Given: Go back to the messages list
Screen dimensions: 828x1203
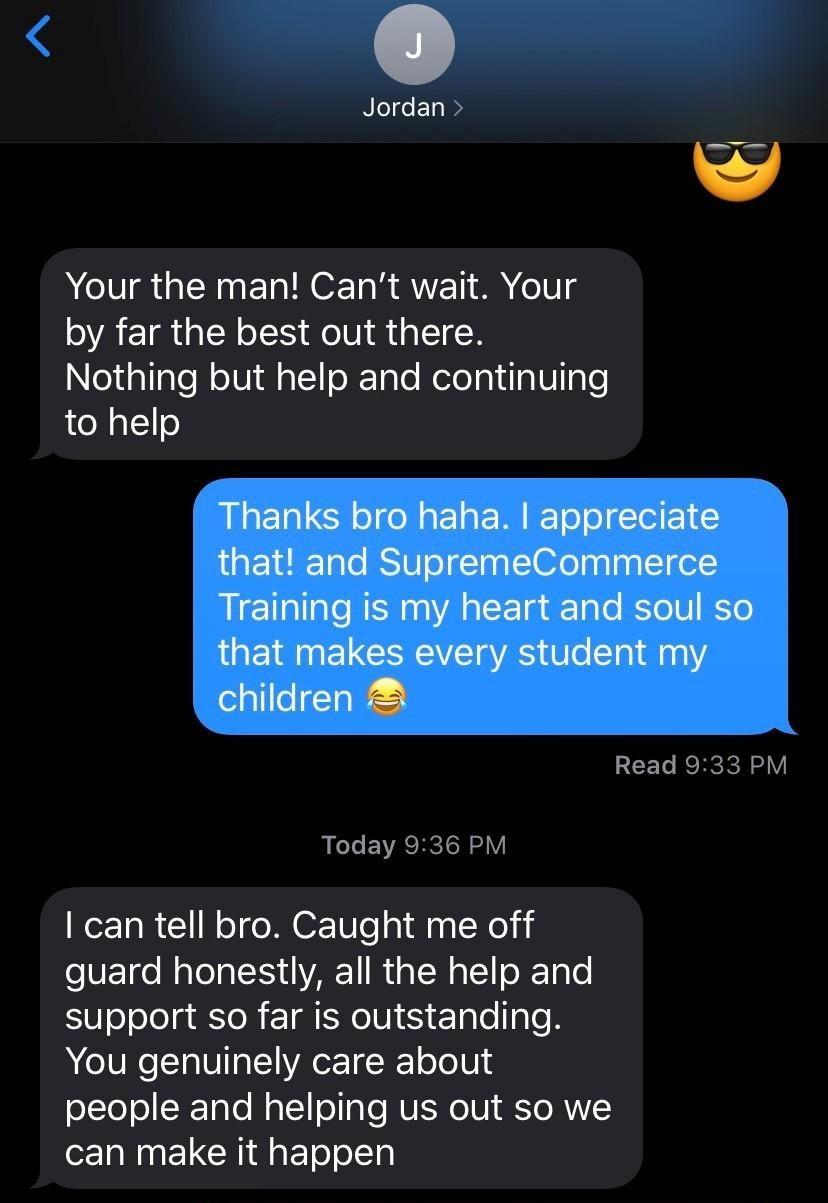Looking at the screenshot, I should (38, 38).
